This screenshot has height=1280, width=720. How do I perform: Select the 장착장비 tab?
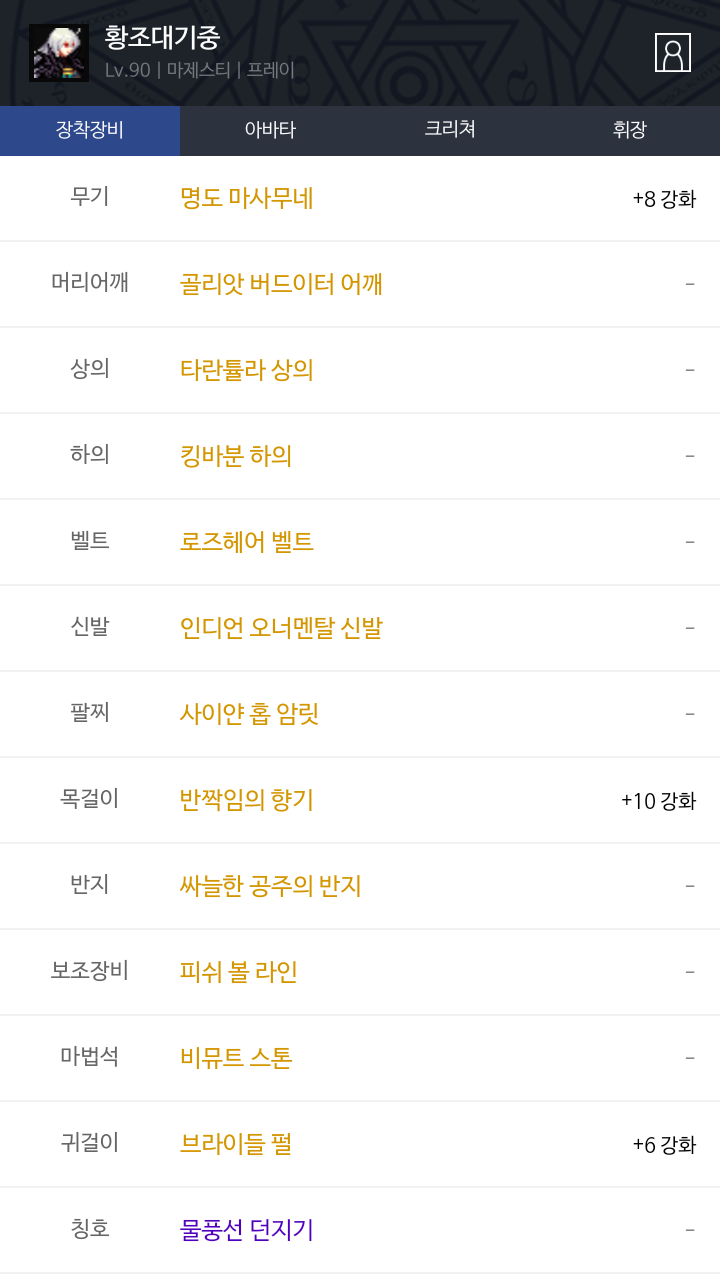point(90,130)
